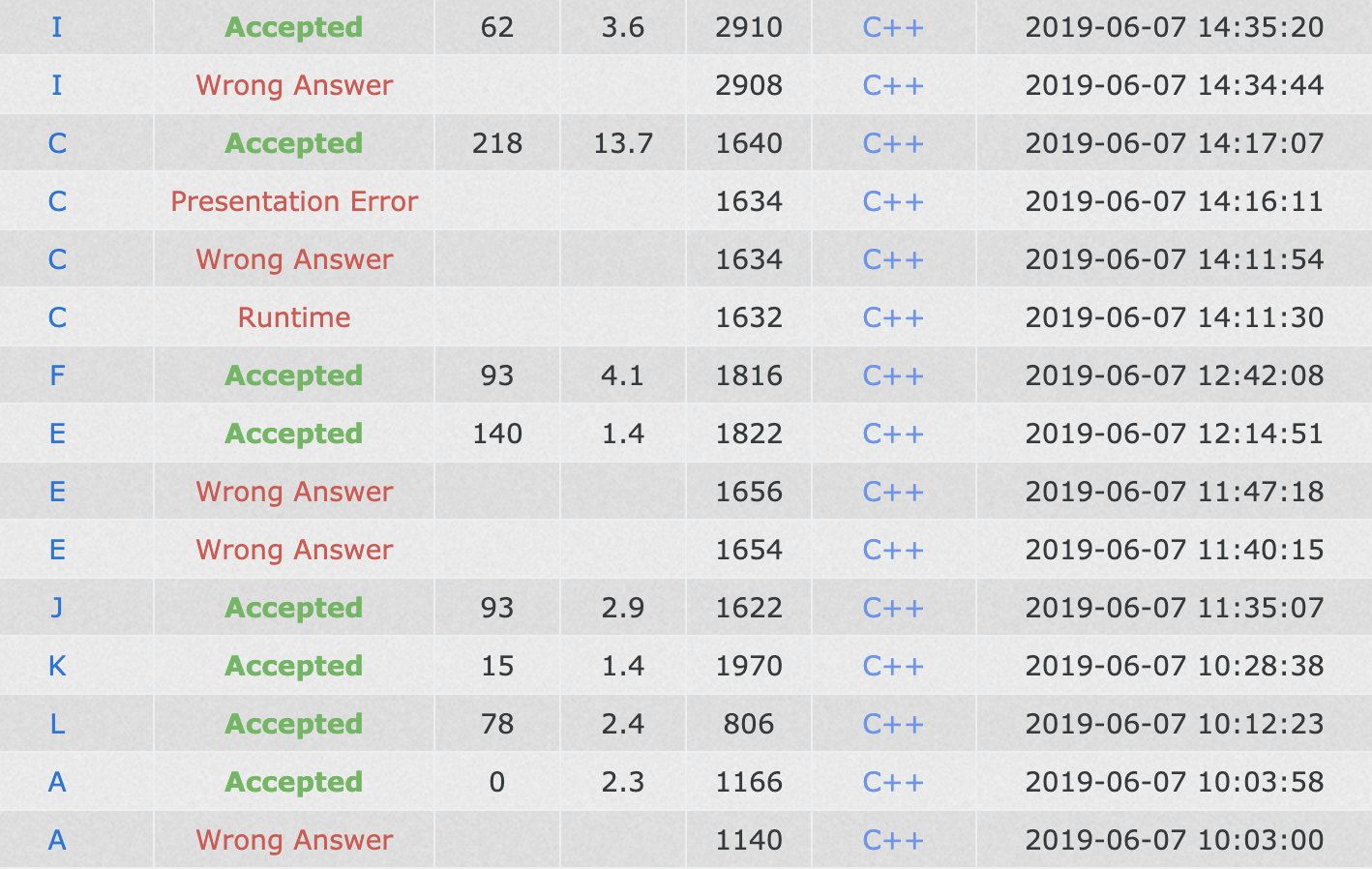This screenshot has height=869, width=1372.
Task: View C++ source of the Presentation Error submission
Action: click(x=893, y=201)
